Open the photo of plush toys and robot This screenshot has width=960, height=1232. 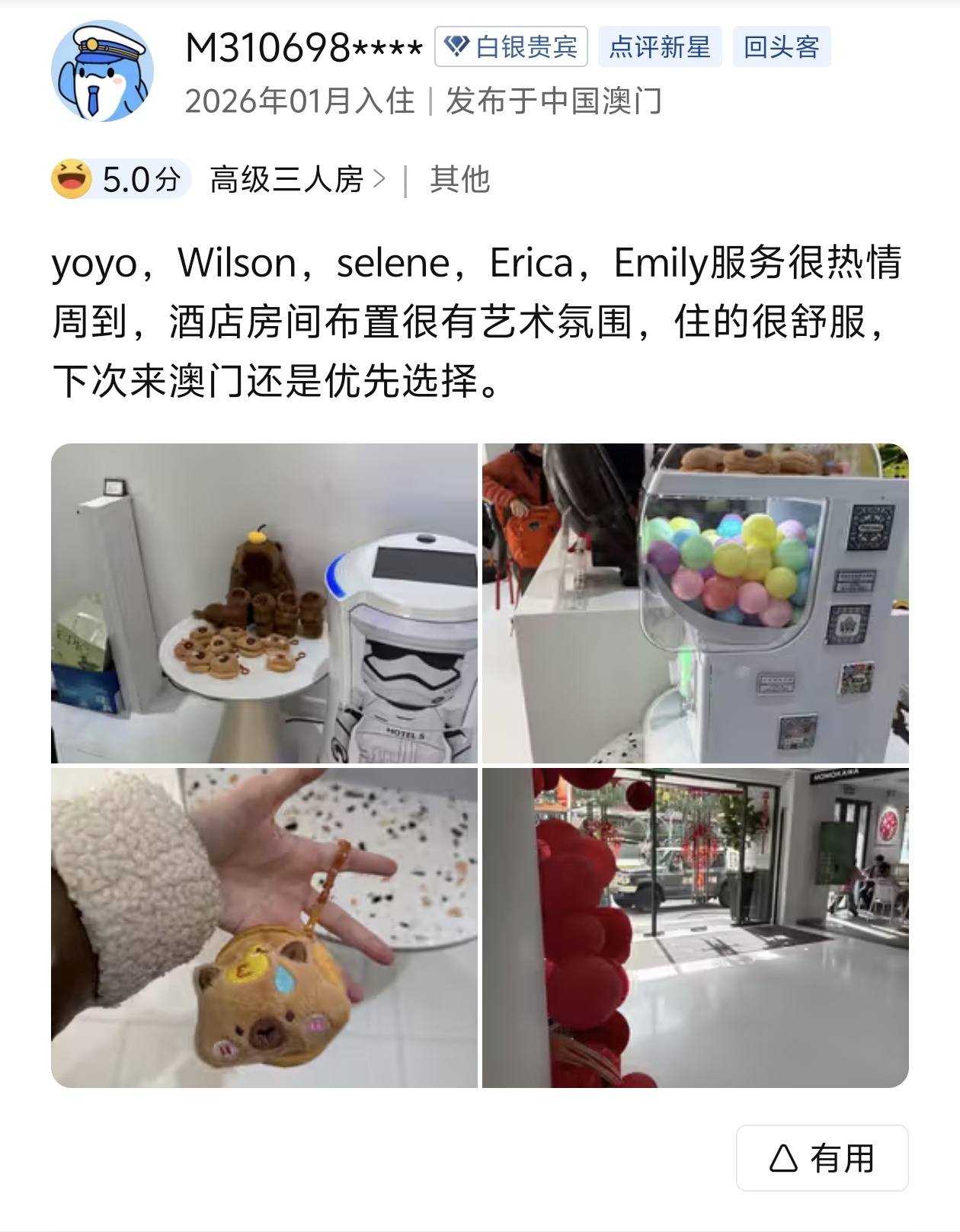pos(264,603)
